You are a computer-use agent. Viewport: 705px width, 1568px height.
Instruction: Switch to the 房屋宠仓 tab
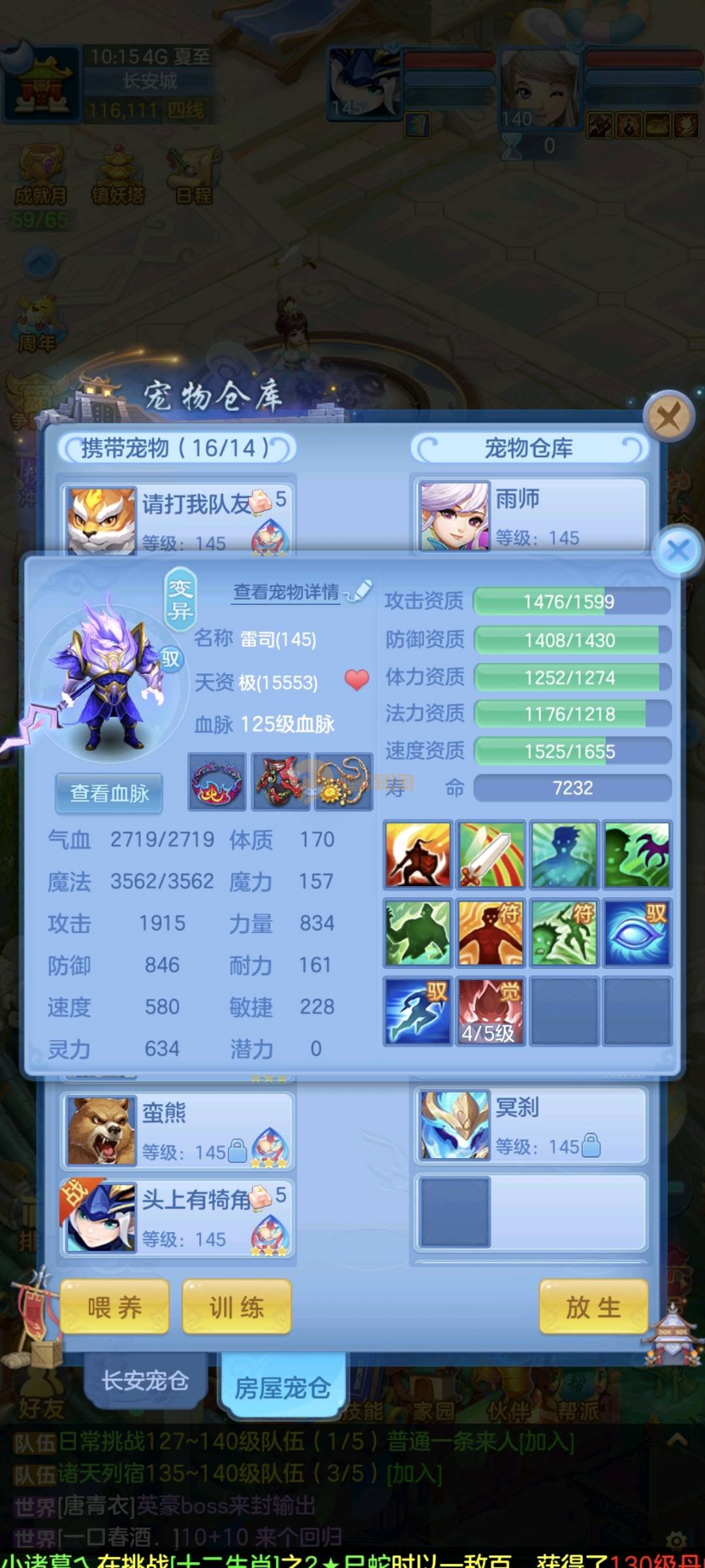(282, 1387)
